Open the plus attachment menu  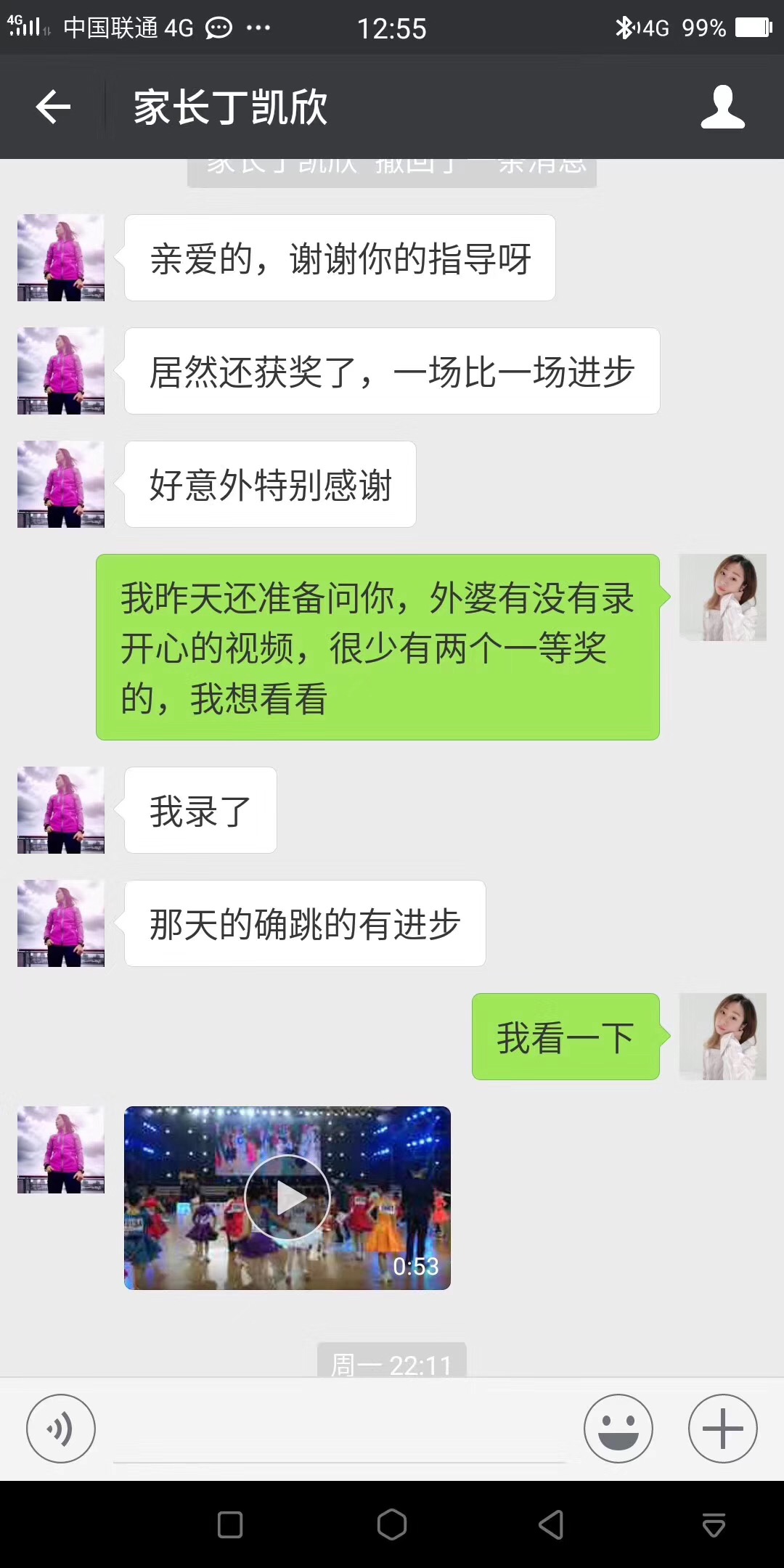(722, 1429)
